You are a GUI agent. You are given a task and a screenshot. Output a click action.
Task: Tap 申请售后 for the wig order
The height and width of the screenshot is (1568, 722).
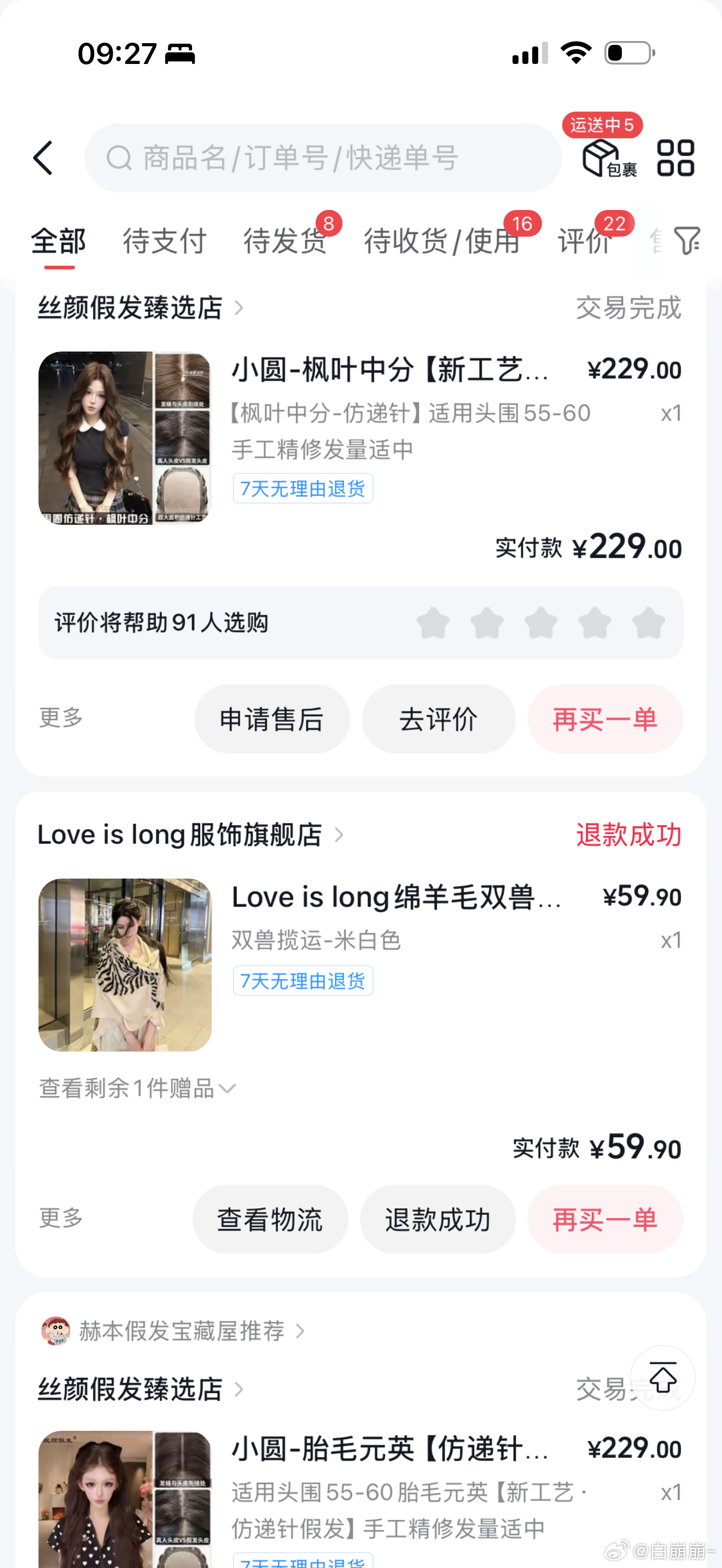272,719
